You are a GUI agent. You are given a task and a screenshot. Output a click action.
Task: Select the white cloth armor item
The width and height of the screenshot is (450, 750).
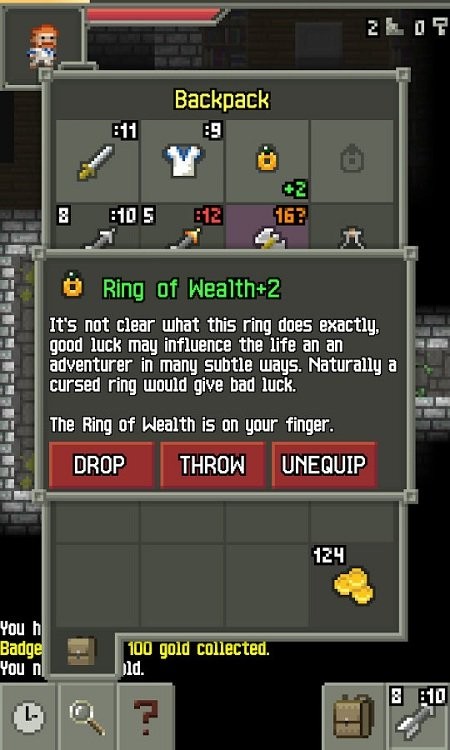(x=183, y=161)
